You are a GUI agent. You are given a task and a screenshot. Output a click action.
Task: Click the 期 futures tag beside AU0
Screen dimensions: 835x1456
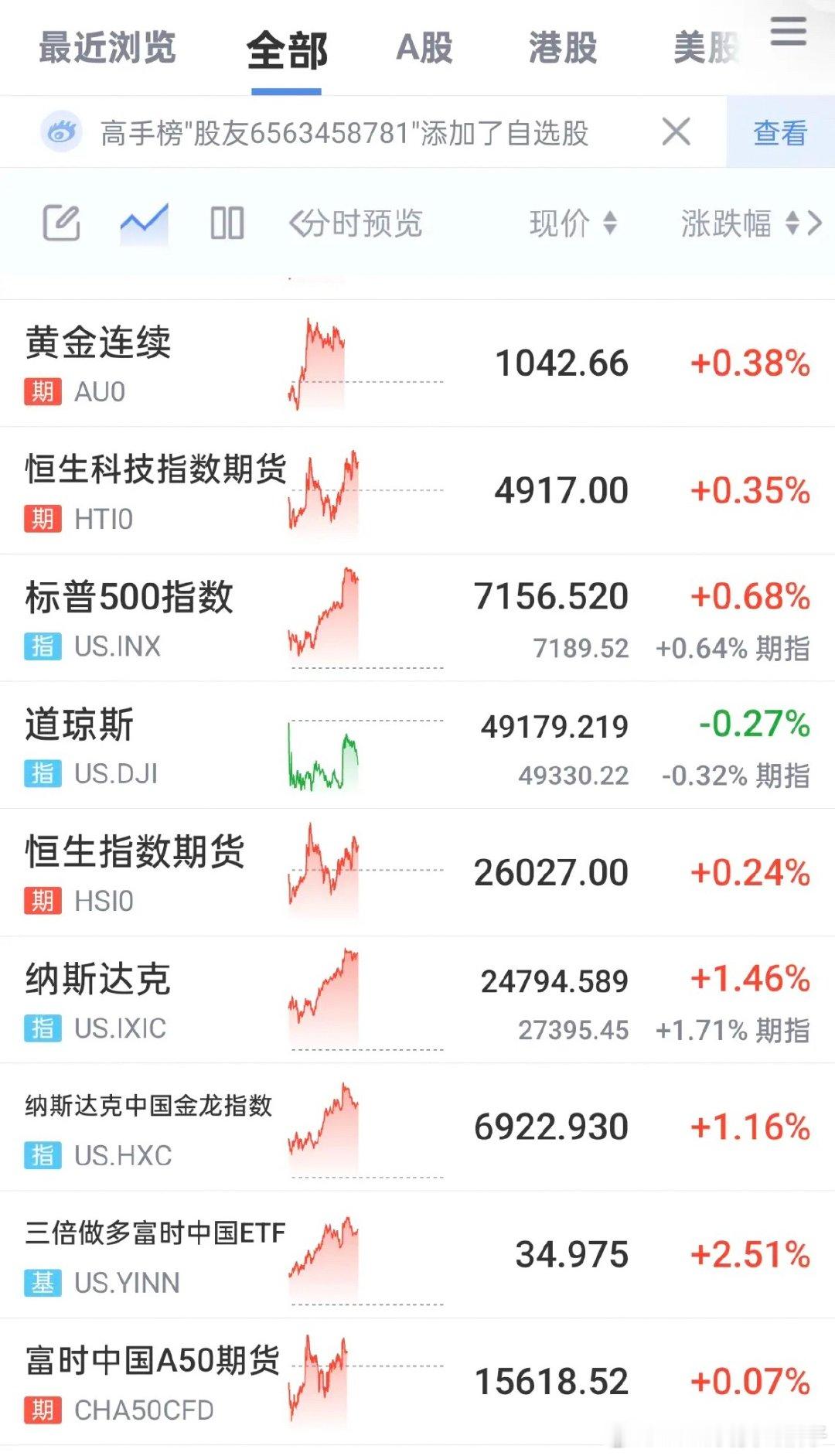pyautogui.click(x=44, y=393)
